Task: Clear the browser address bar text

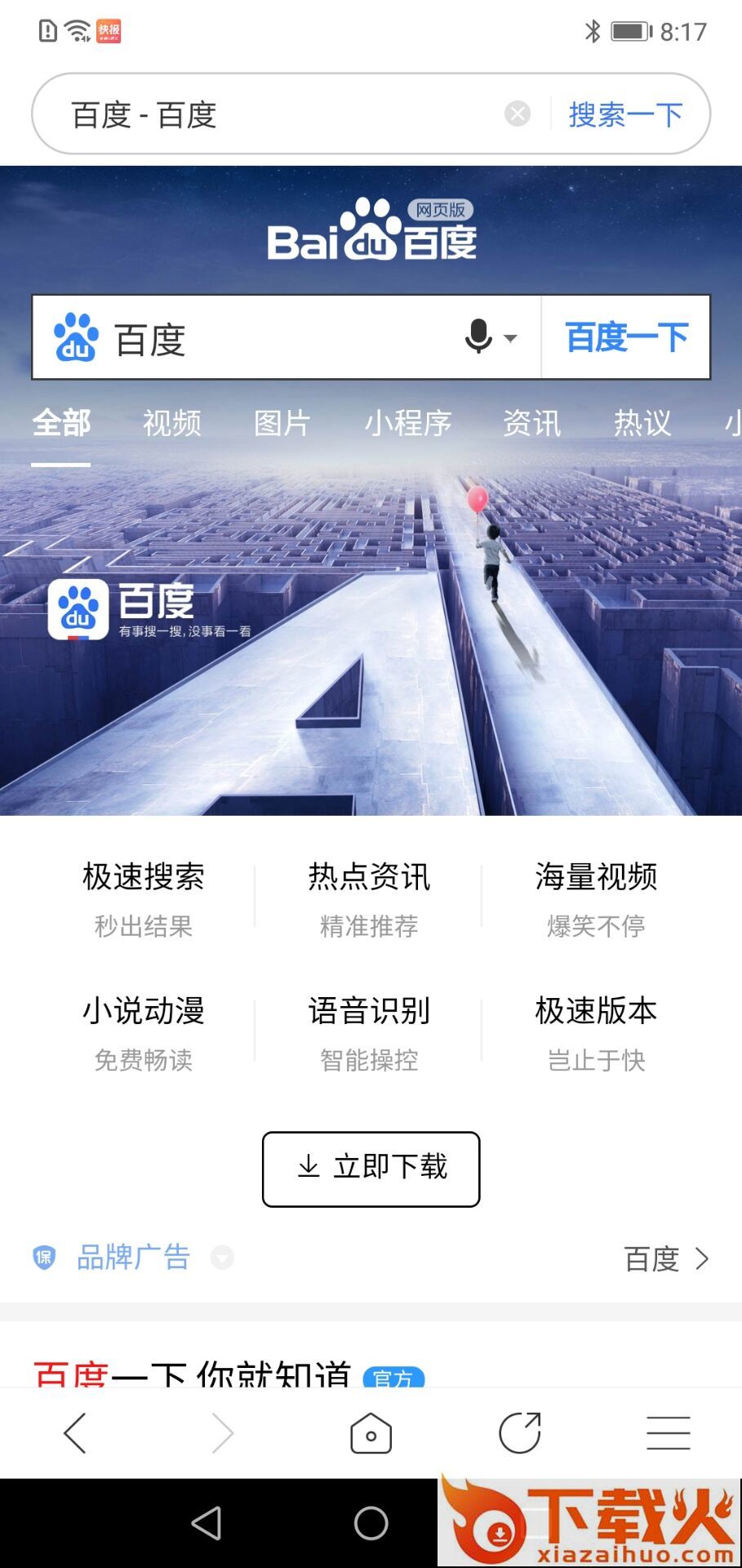Action: [x=518, y=114]
